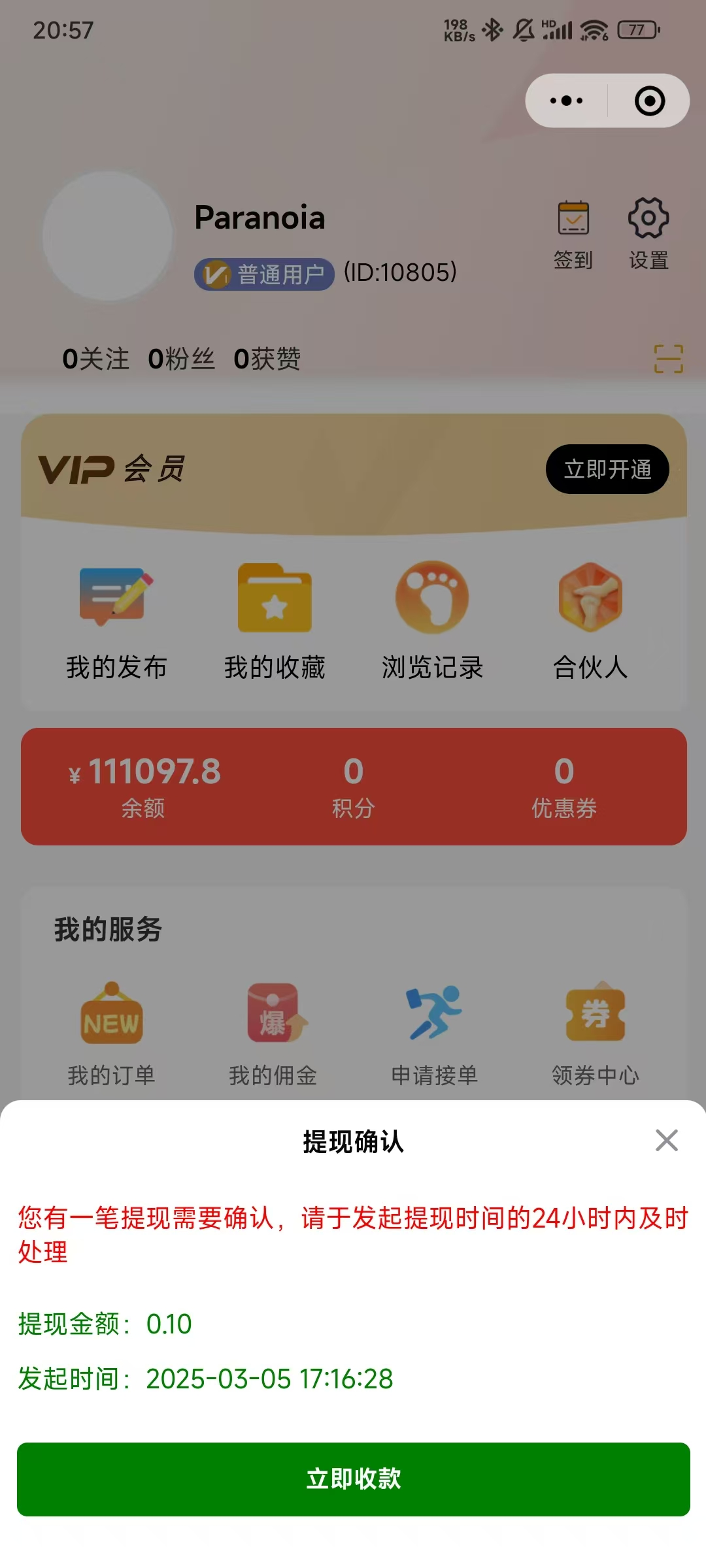The height and width of the screenshot is (1568, 706).
Task: Tap the 立即收款 button
Action: (x=353, y=1479)
